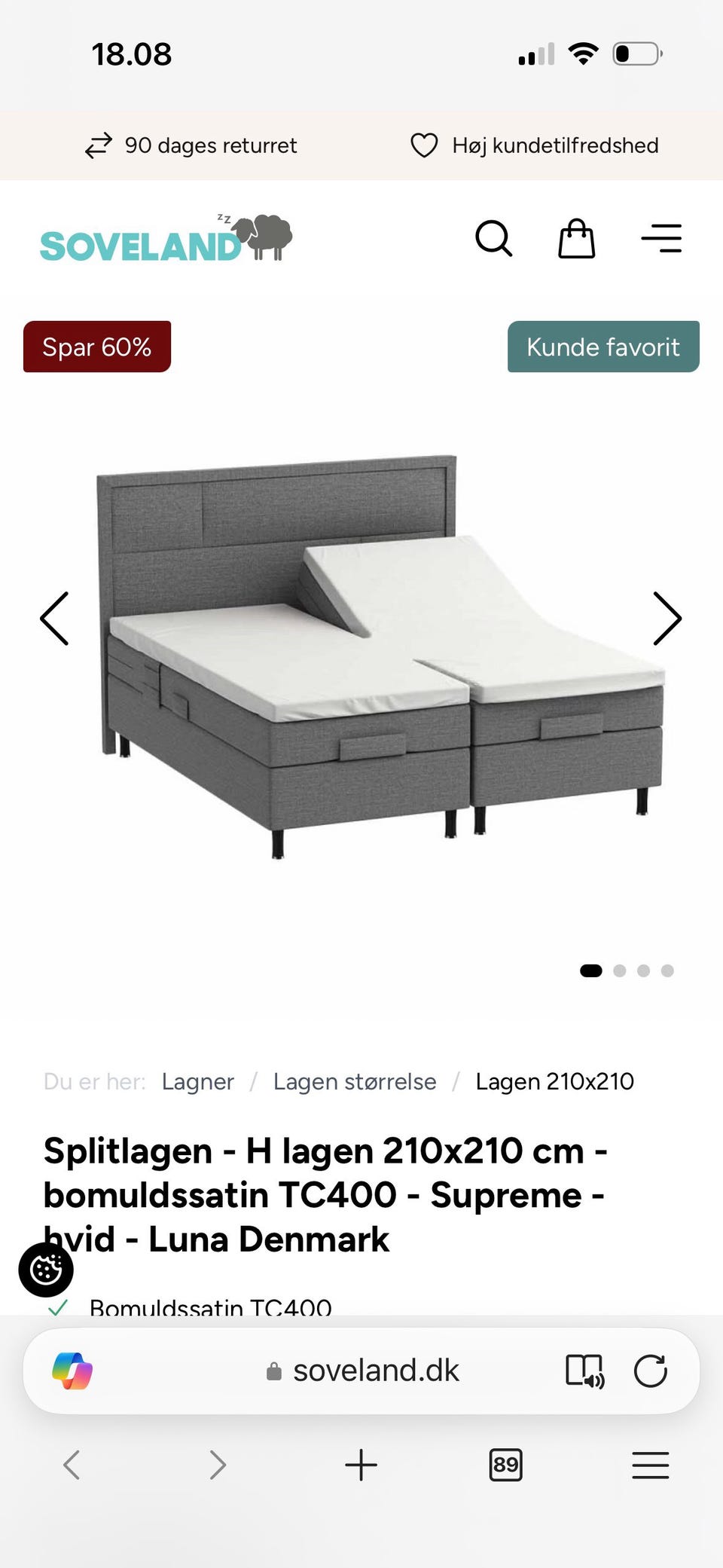Open the Lagen størrelse breadcrumb
The height and width of the screenshot is (1568, 723).
[x=355, y=1081]
